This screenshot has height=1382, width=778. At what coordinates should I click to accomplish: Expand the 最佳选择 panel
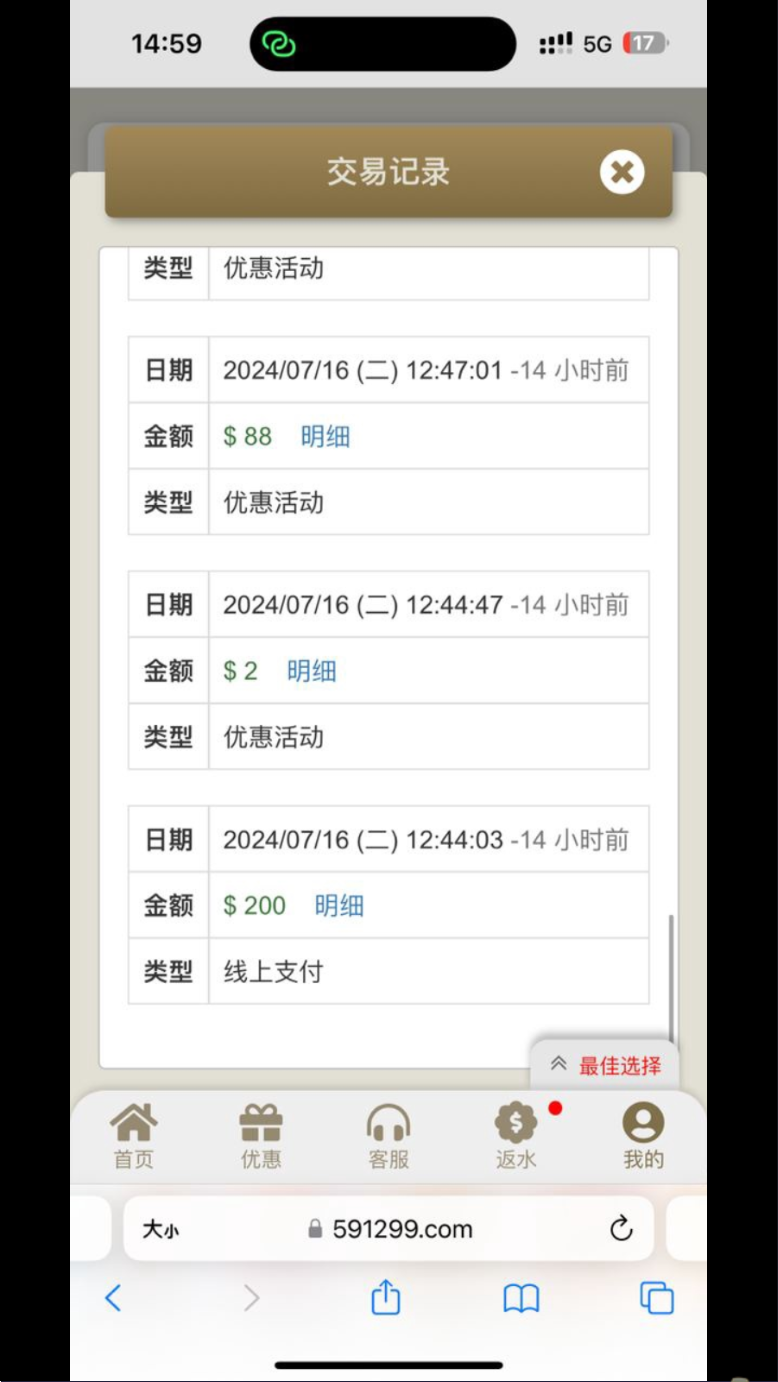[x=605, y=1065]
